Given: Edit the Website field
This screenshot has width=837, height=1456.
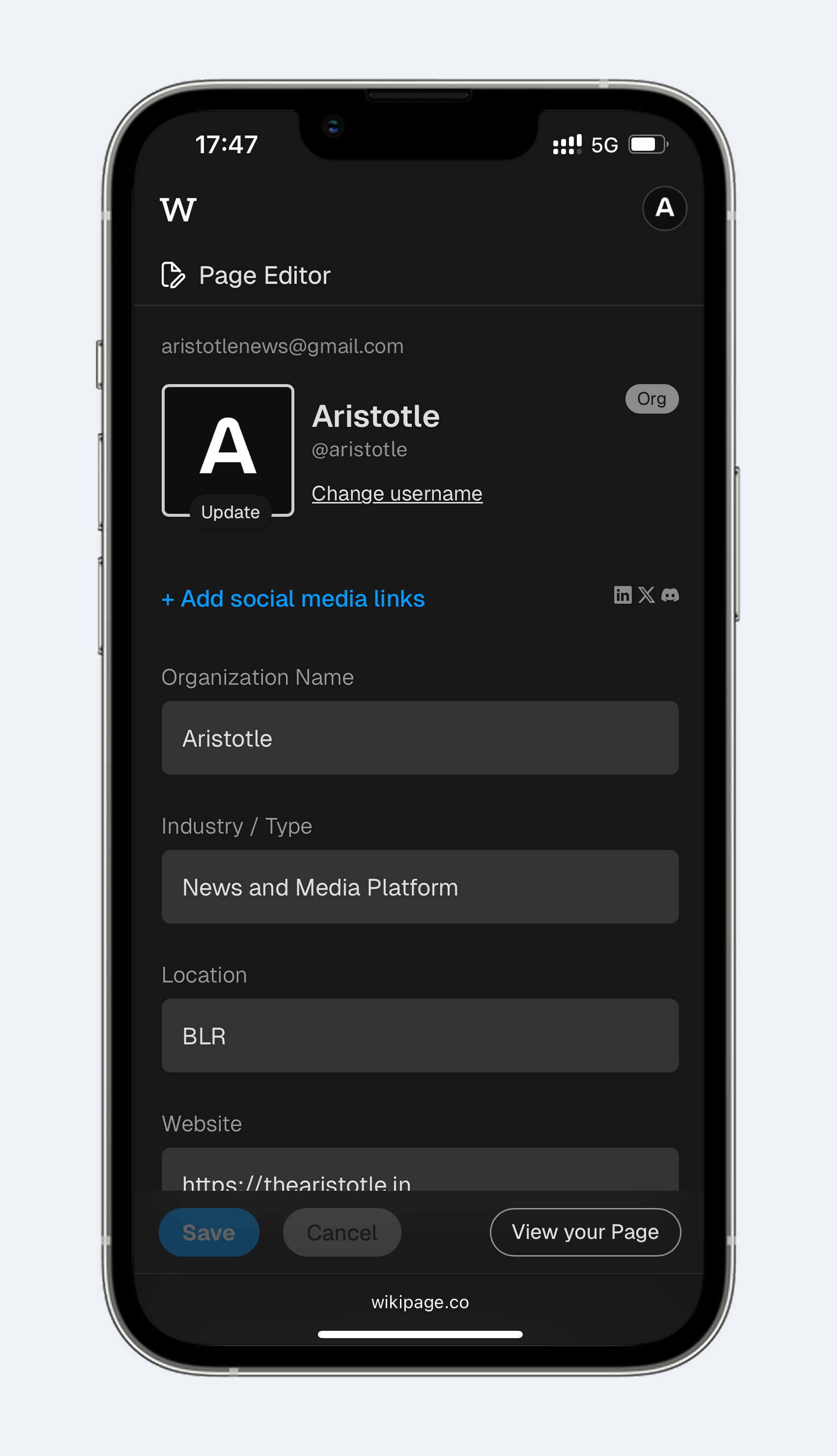Looking at the screenshot, I should (420, 1172).
